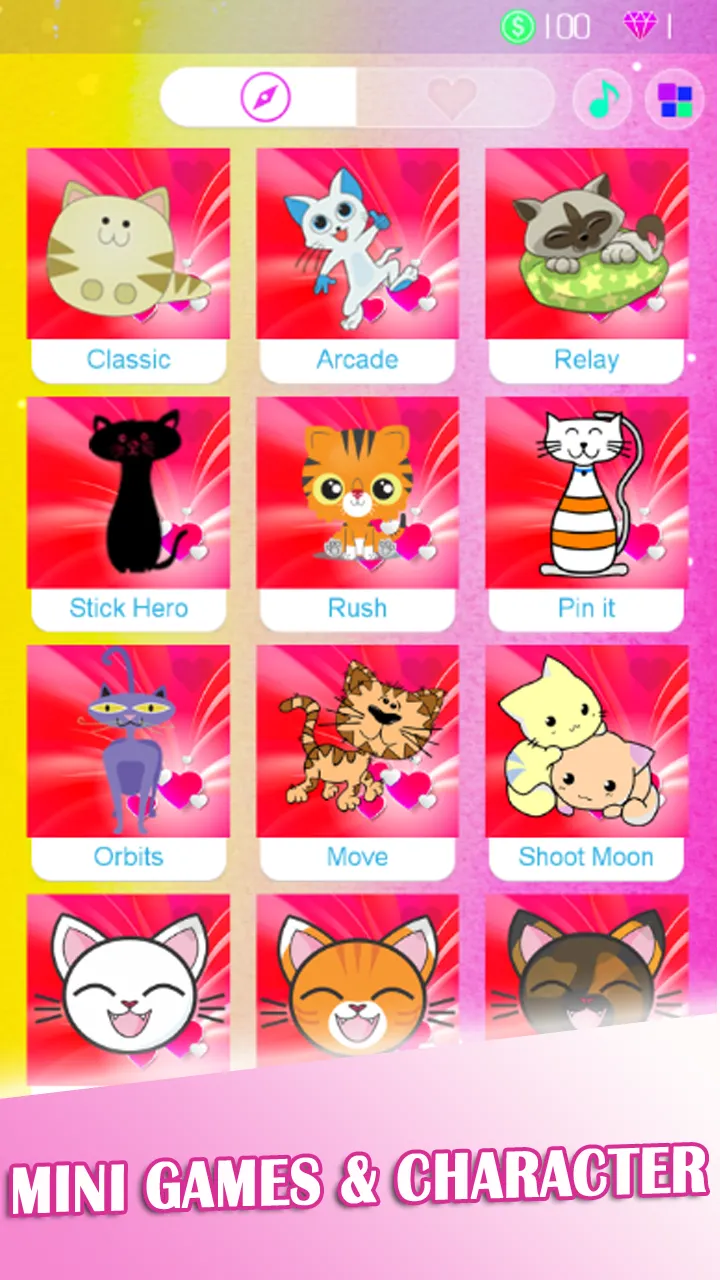Open the Orbits mini game
The width and height of the screenshot is (720, 1280).
(128, 763)
